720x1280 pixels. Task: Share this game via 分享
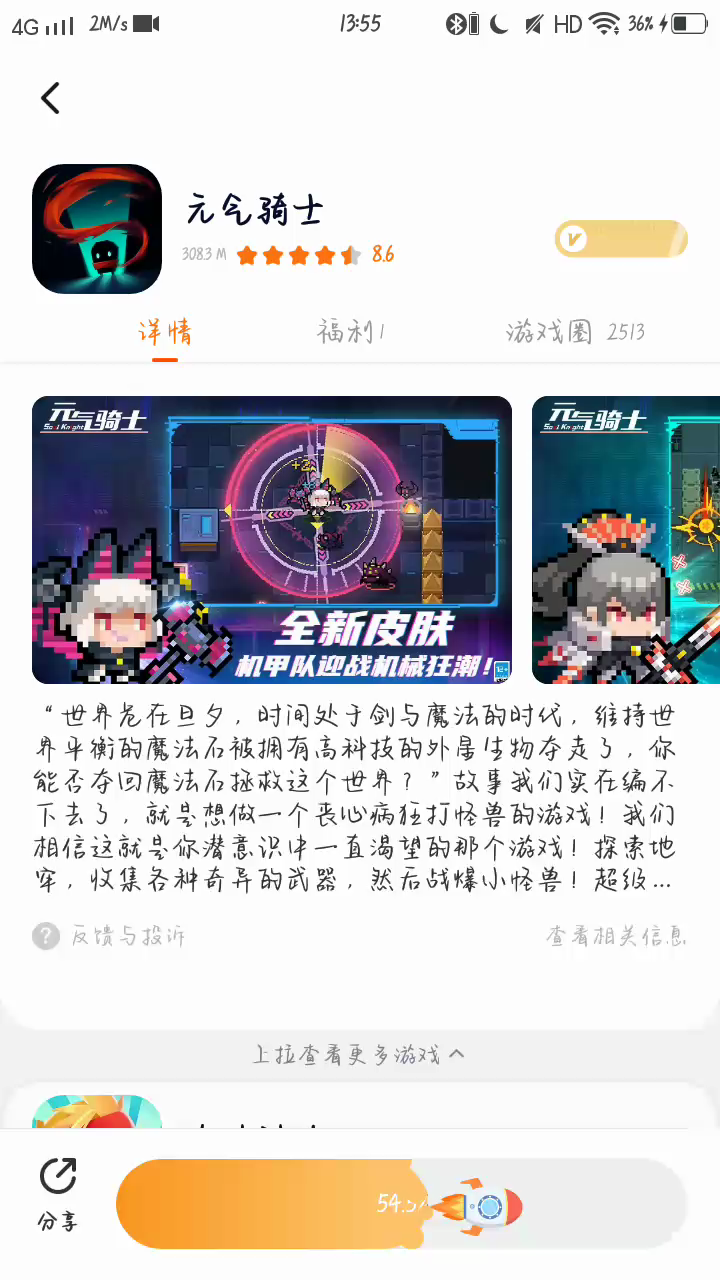pos(58,1194)
